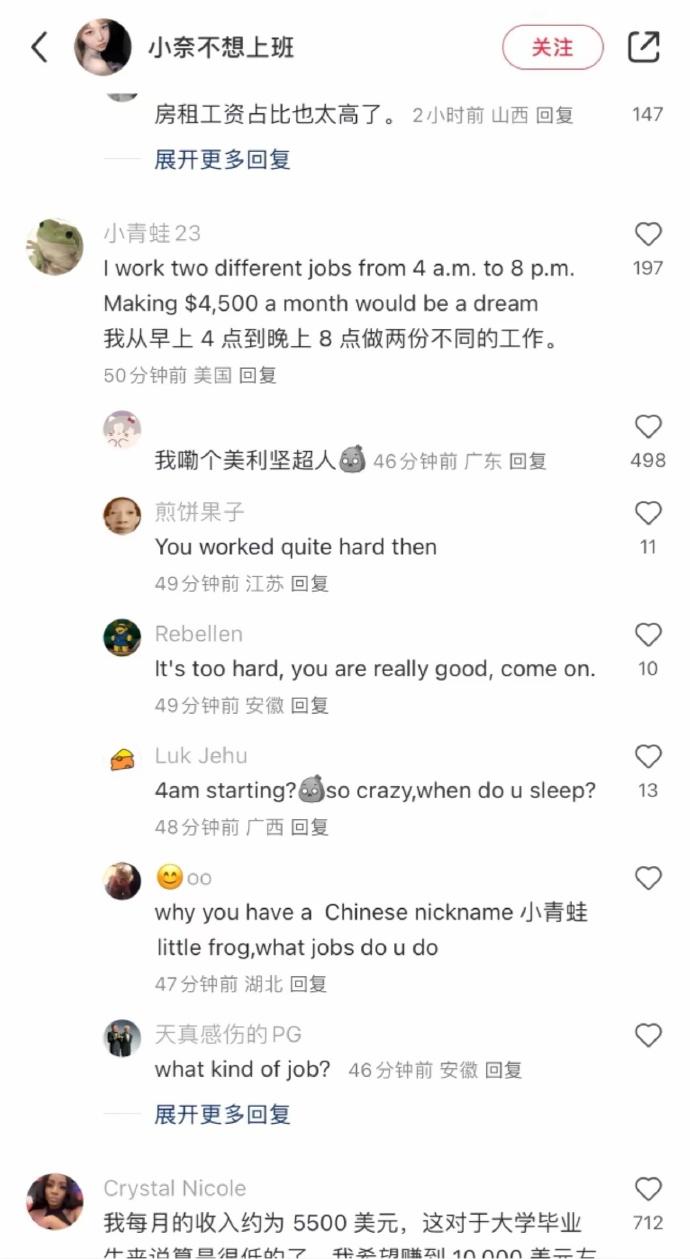Expand more replies under the 房租工资 comment

pyautogui.click(x=222, y=159)
